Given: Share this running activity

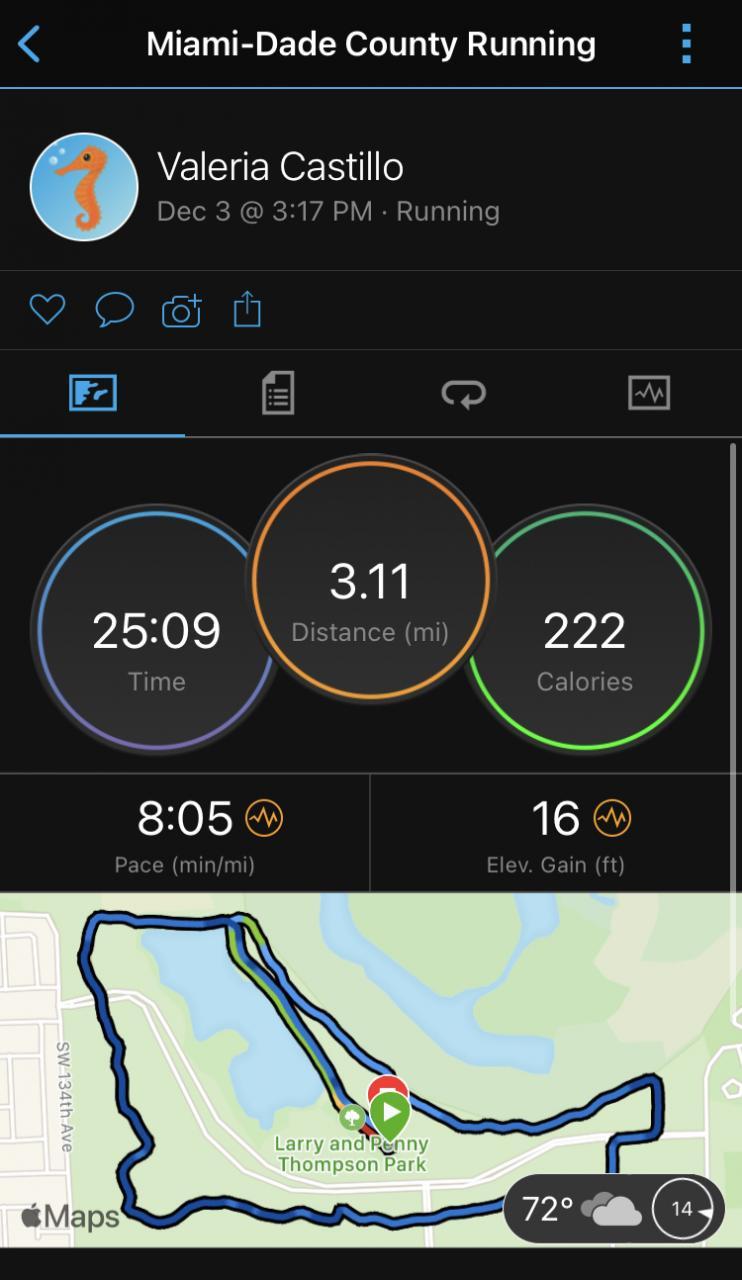Looking at the screenshot, I should pos(247,310).
